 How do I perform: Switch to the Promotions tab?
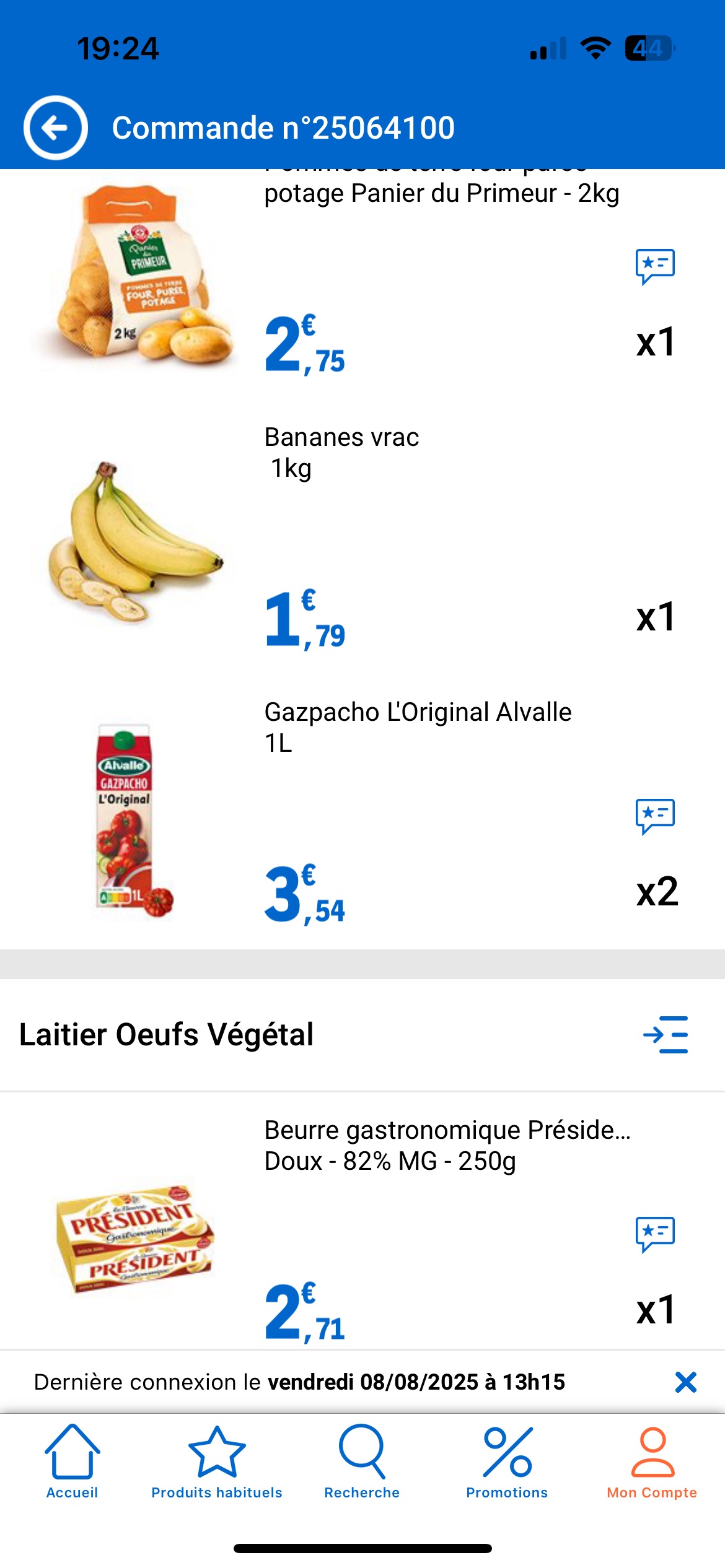[x=507, y=1461]
